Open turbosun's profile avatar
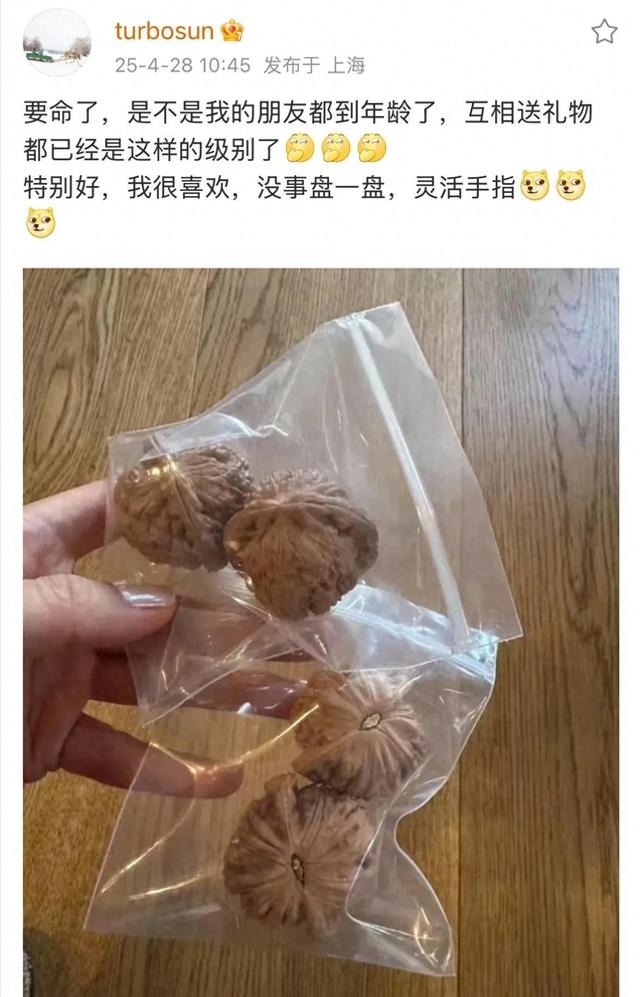Viewport: 640px width, 997px height. coord(56,43)
